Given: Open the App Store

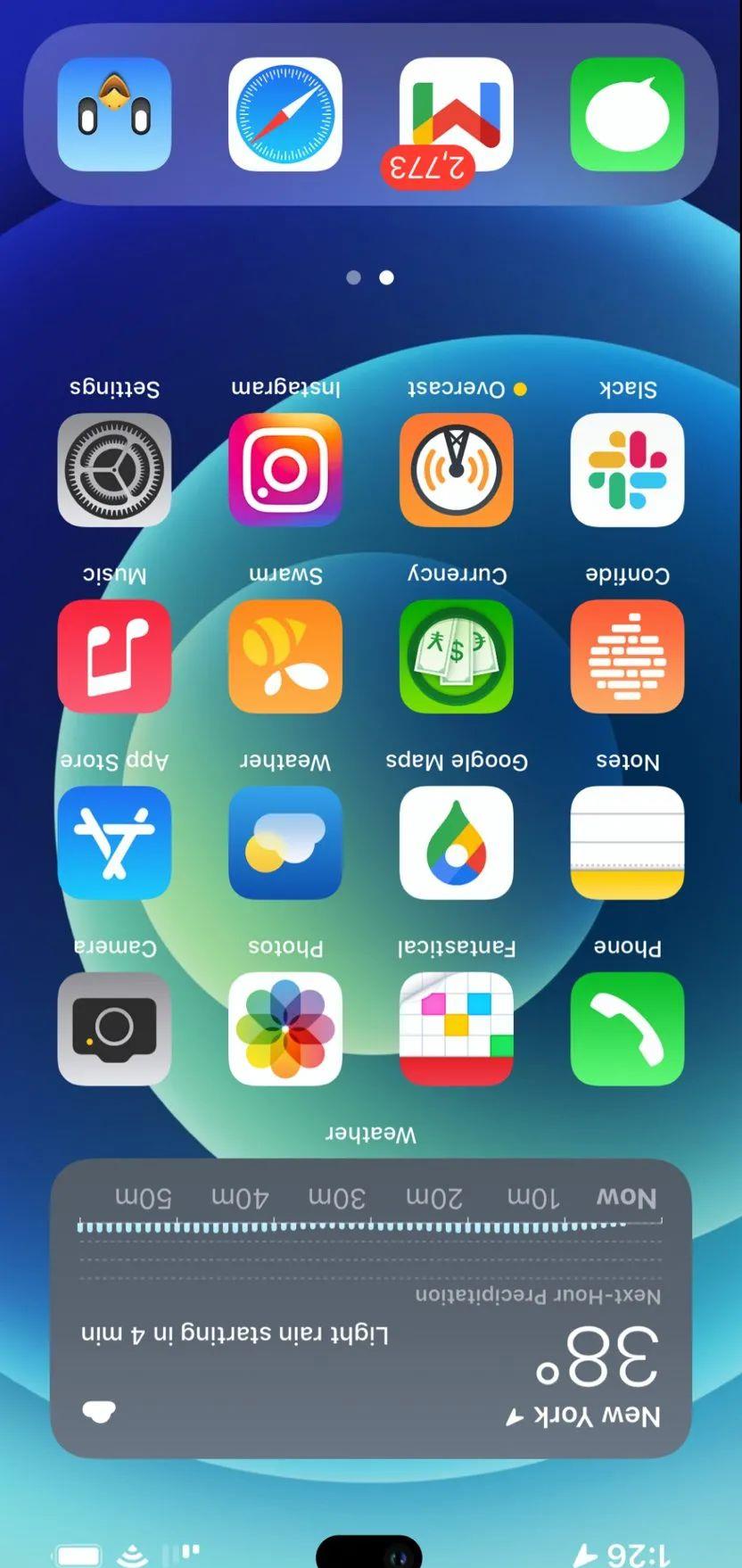Looking at the screenshot, I should click(x=114, y=842).
